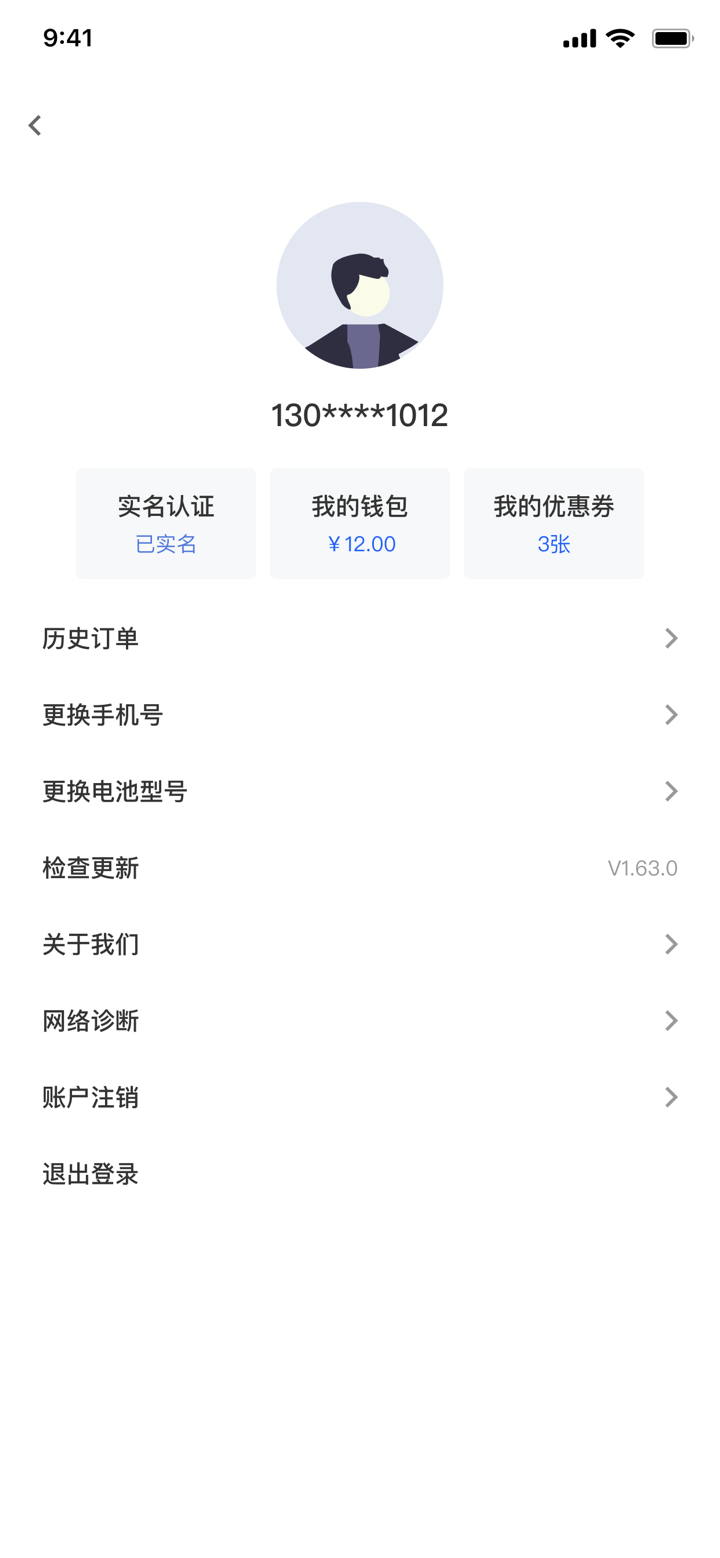Expand 更换手机号 using the right chevron
This screenshot has height=1558, width=720.
point(671,714)
